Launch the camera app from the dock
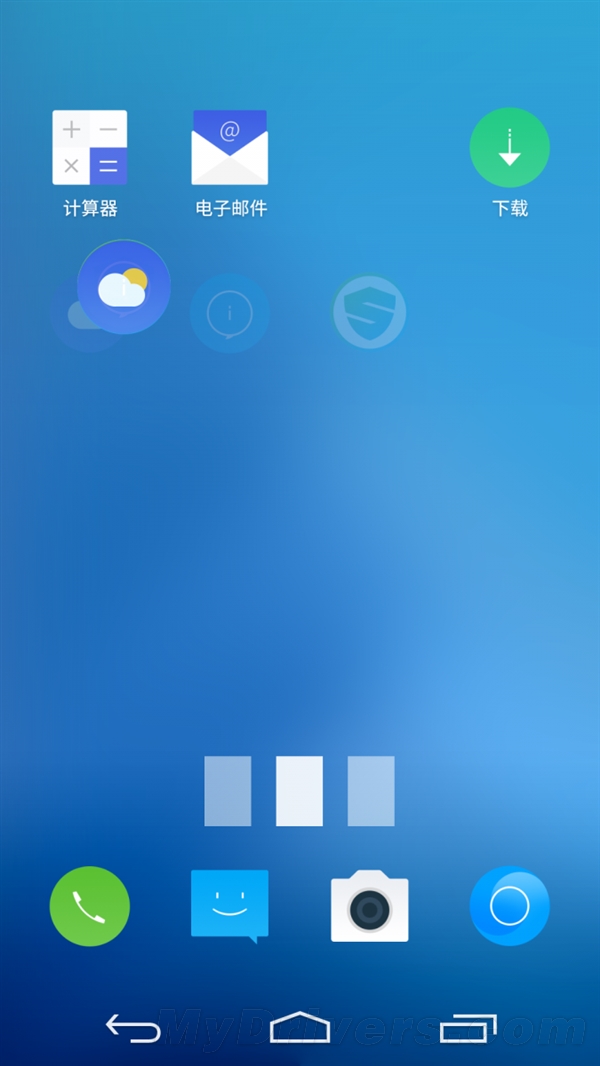 click(370, 906)
